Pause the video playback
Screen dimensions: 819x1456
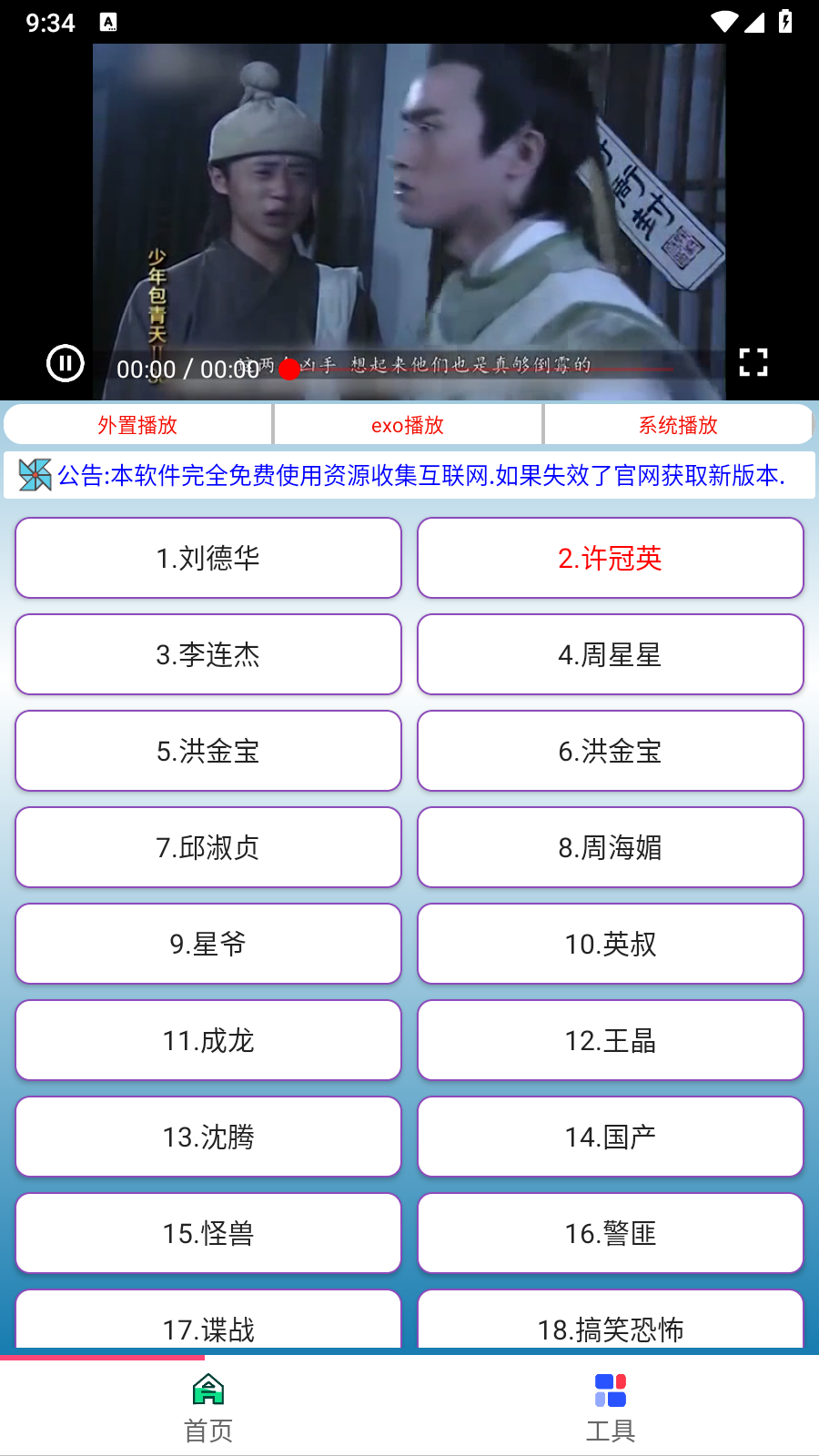pos(64,363)
